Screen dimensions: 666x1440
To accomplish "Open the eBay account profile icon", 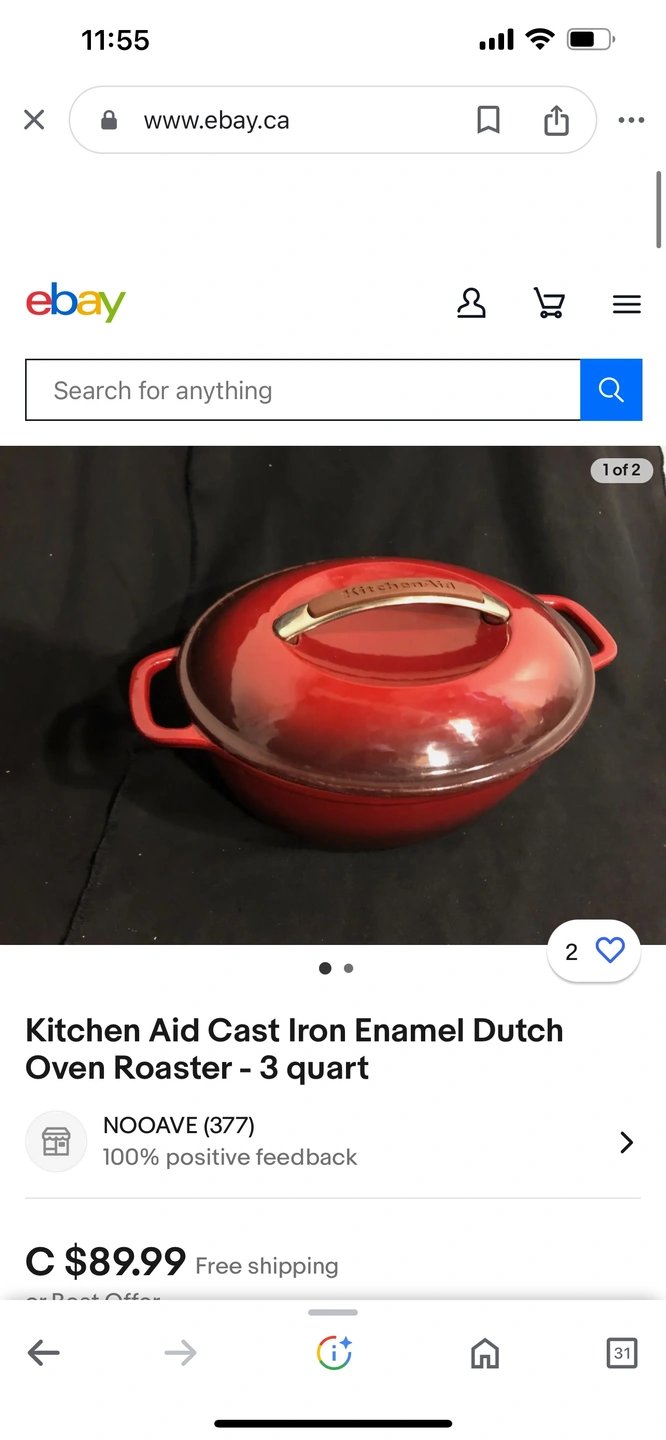I will click(471, 303).
